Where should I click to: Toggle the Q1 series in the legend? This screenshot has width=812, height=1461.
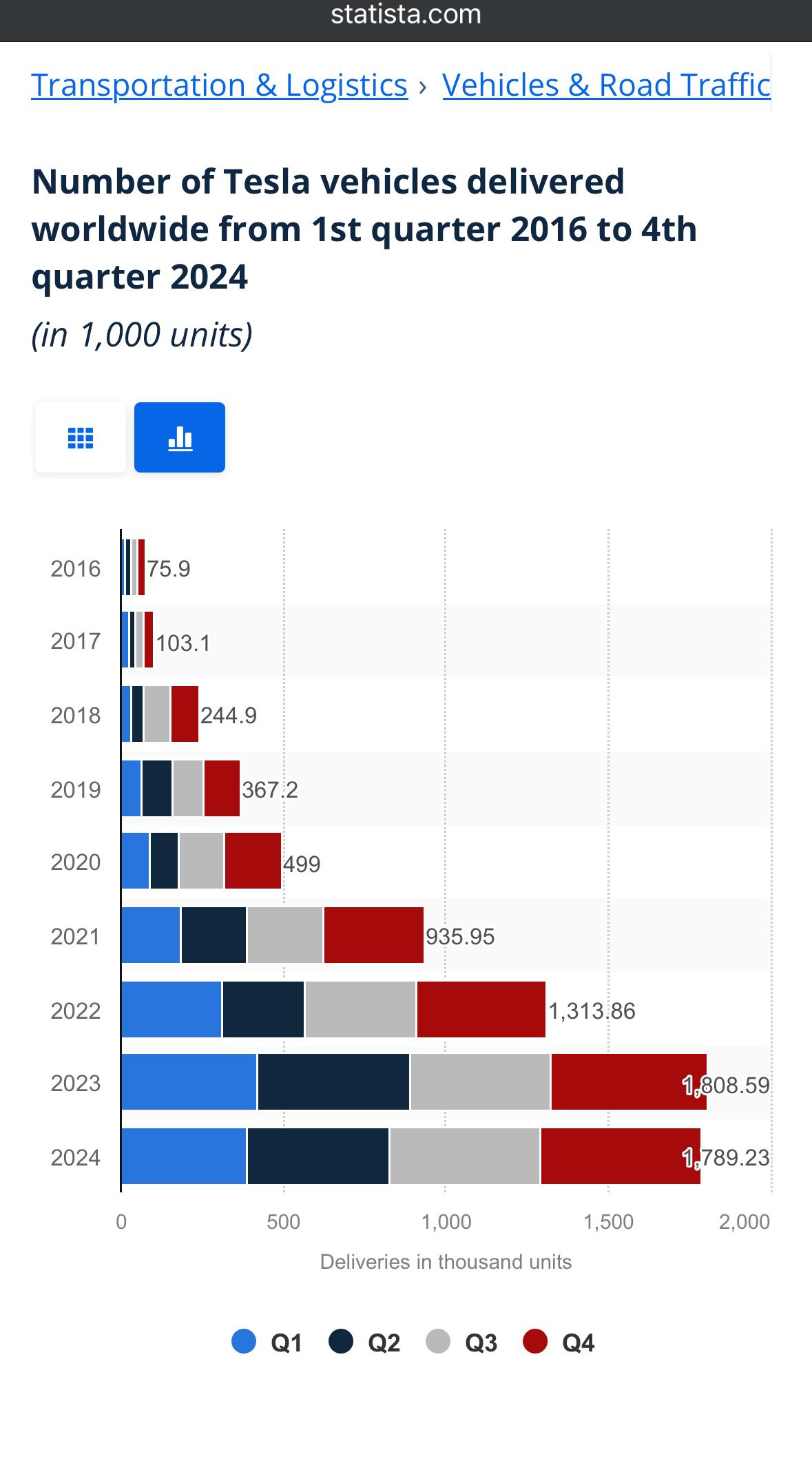[x=268, y=1343]
